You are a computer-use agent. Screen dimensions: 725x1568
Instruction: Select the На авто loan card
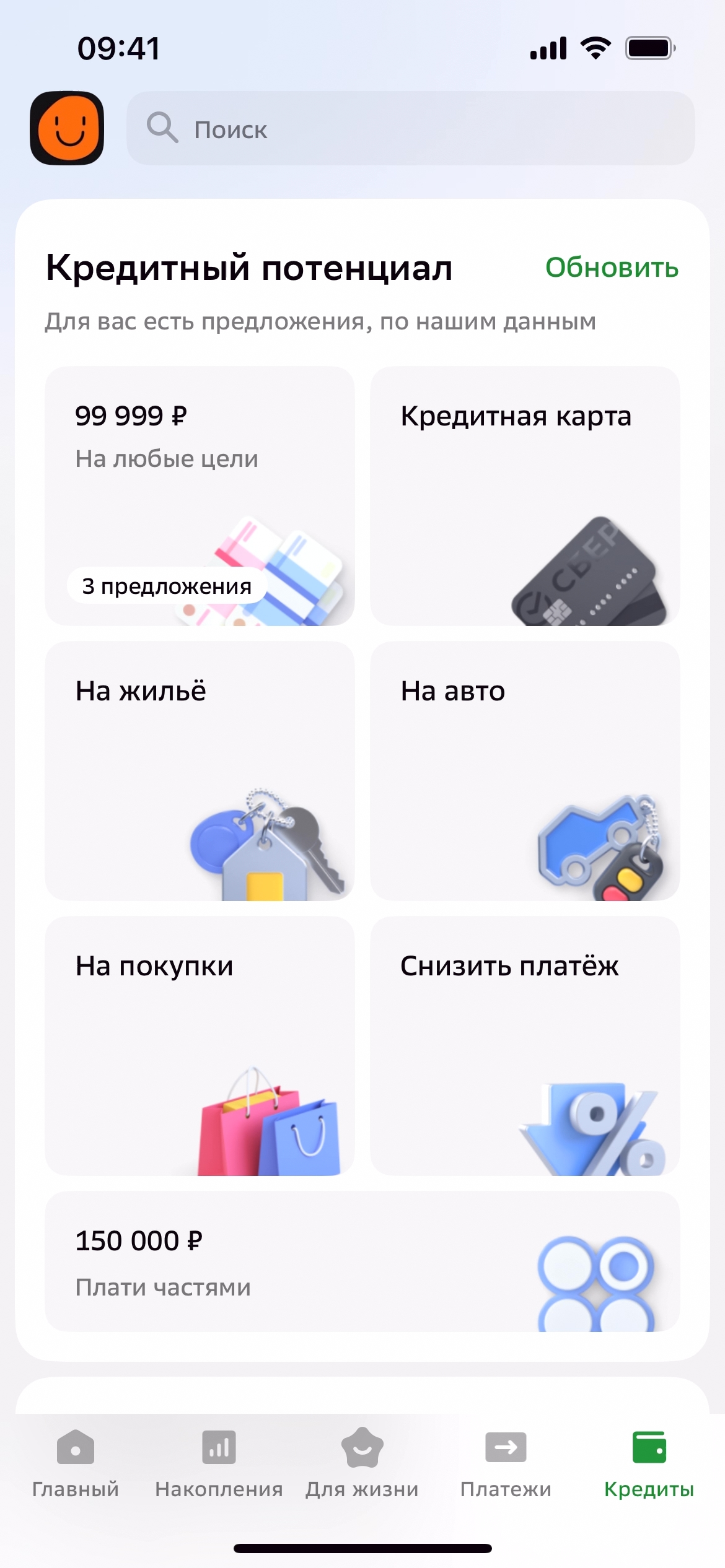coord(524,770)
